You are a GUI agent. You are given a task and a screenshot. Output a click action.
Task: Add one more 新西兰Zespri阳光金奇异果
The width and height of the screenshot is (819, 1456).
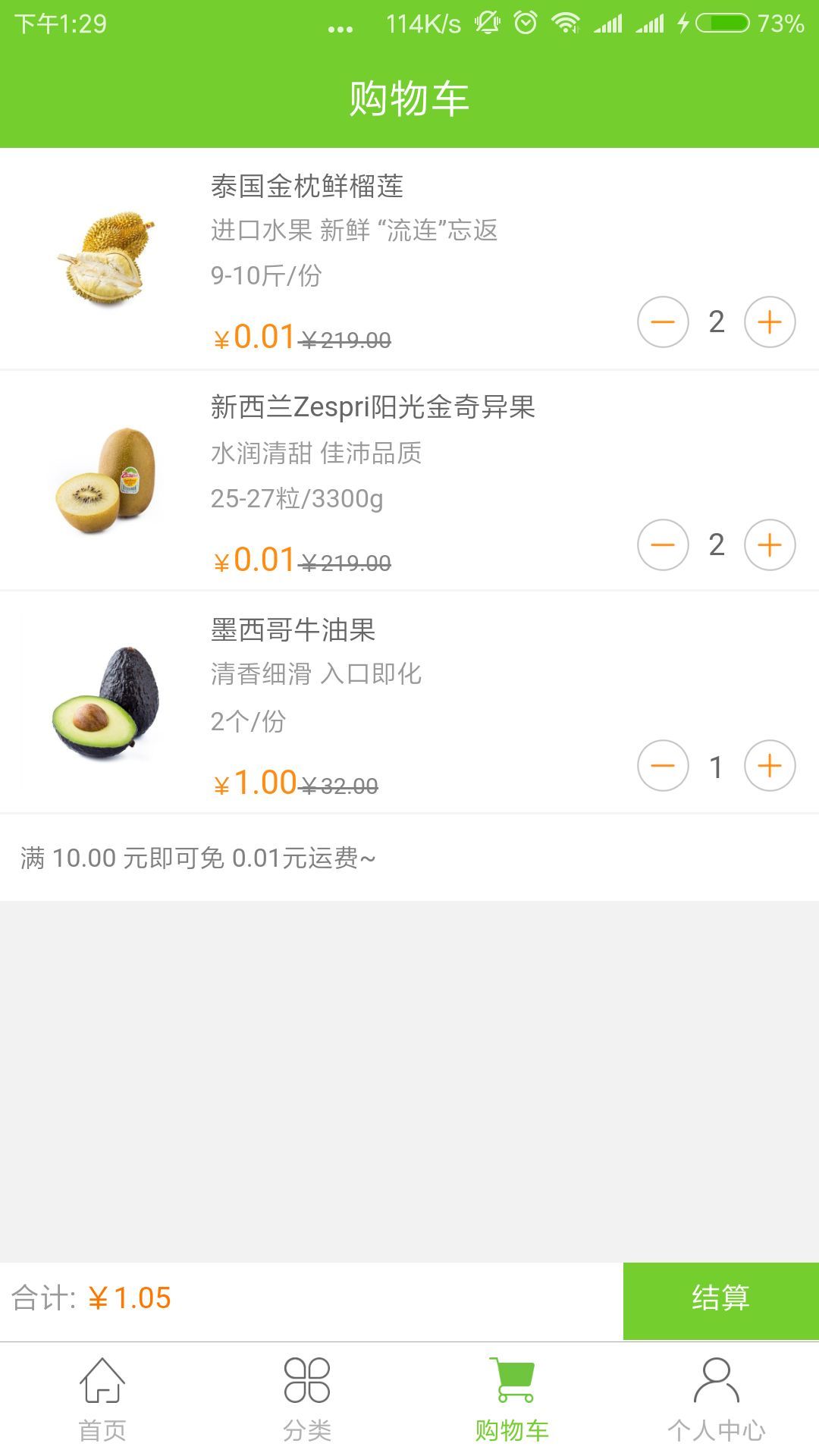click(x=769, y=544)
